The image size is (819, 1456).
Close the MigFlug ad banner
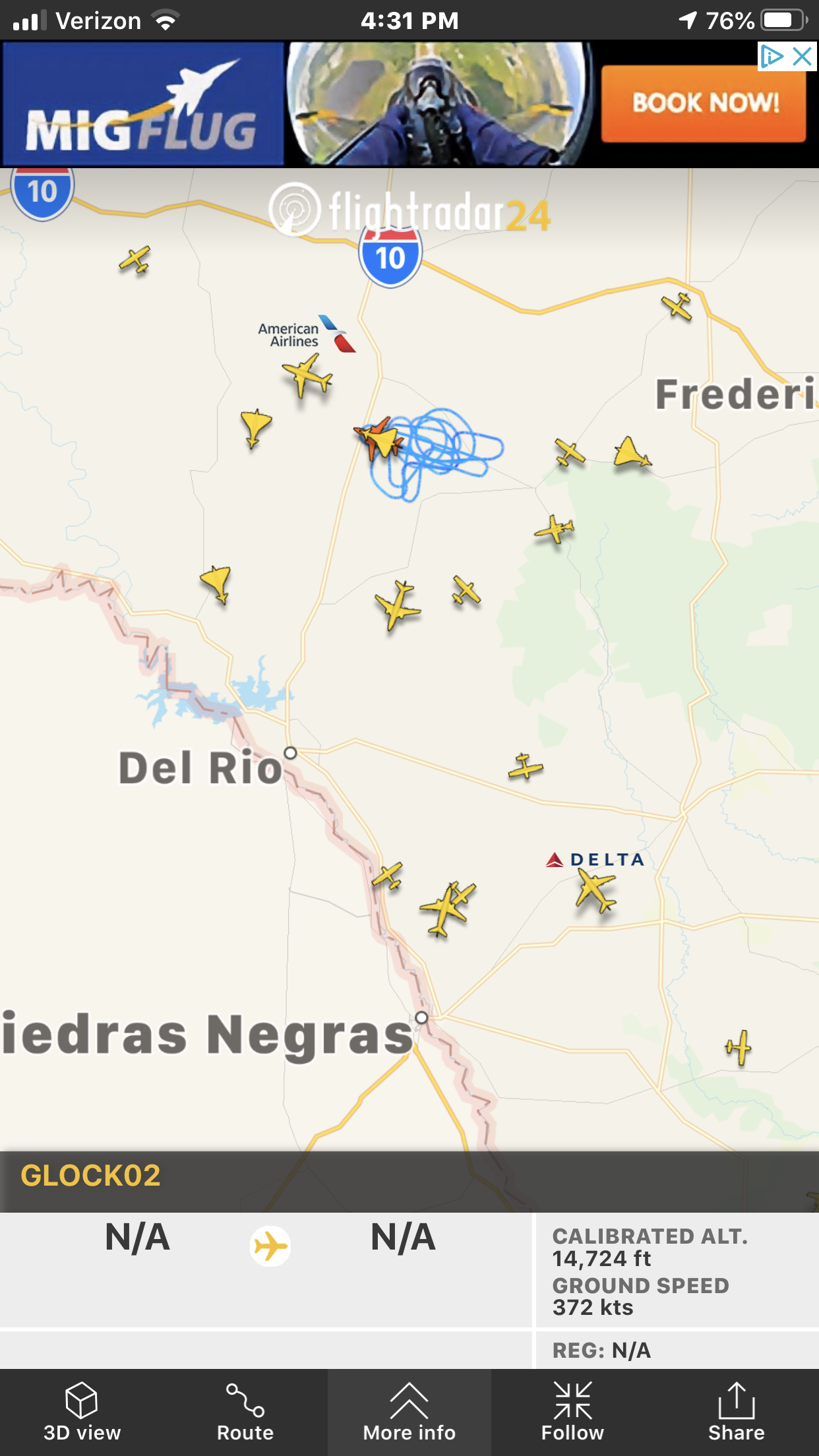(803, 57)
